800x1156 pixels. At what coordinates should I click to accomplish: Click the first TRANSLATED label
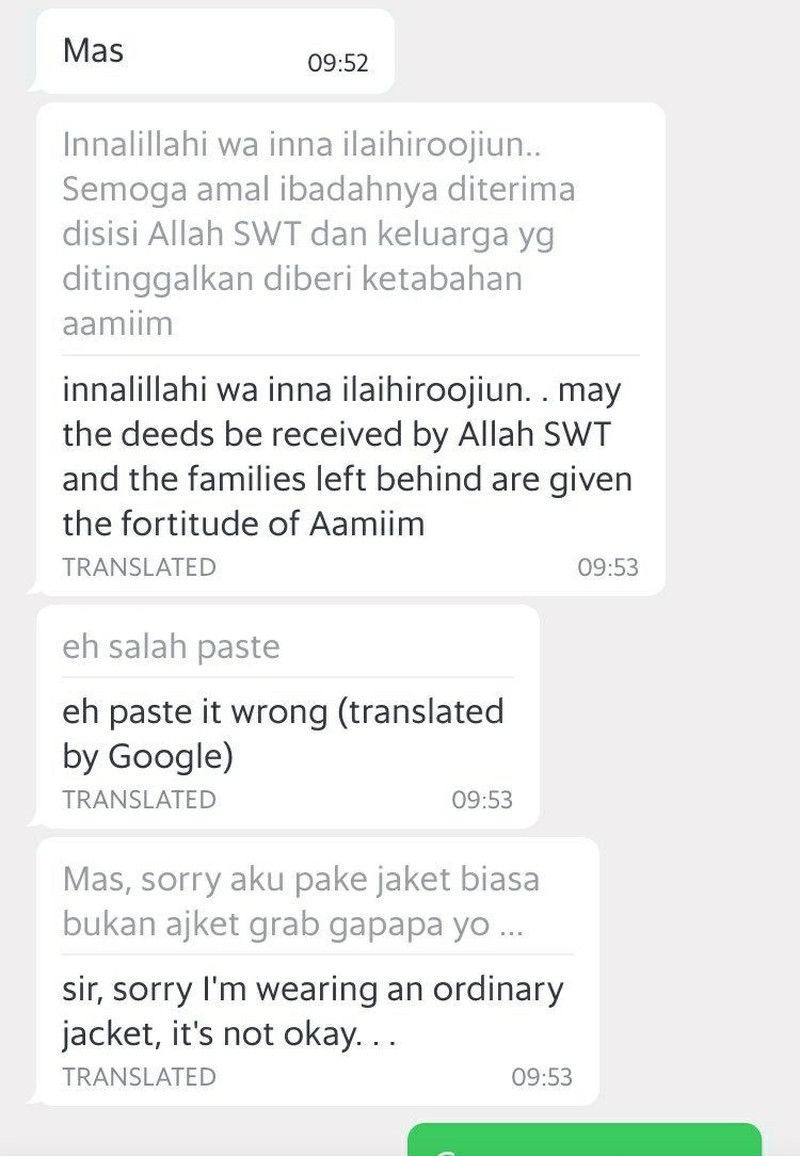139,566
